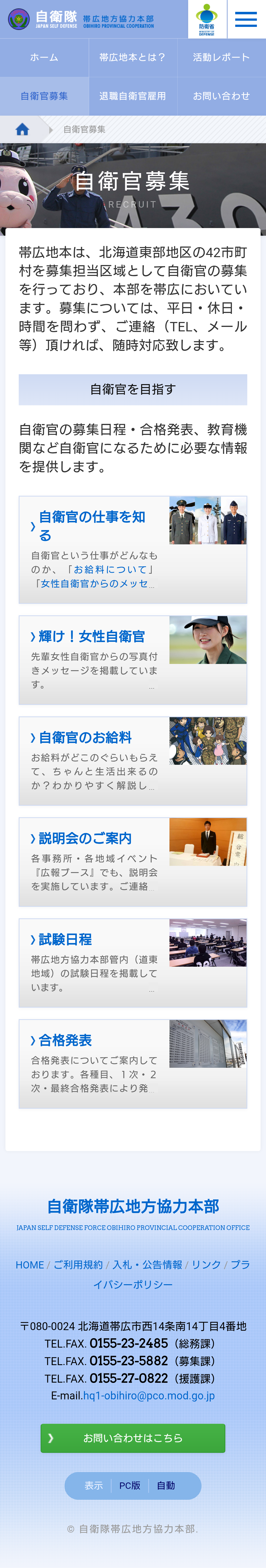Tap お問い合わせはこちら green button
Image resolution: width=266 pixels, height=1568 pixels.
(133, 1438)
